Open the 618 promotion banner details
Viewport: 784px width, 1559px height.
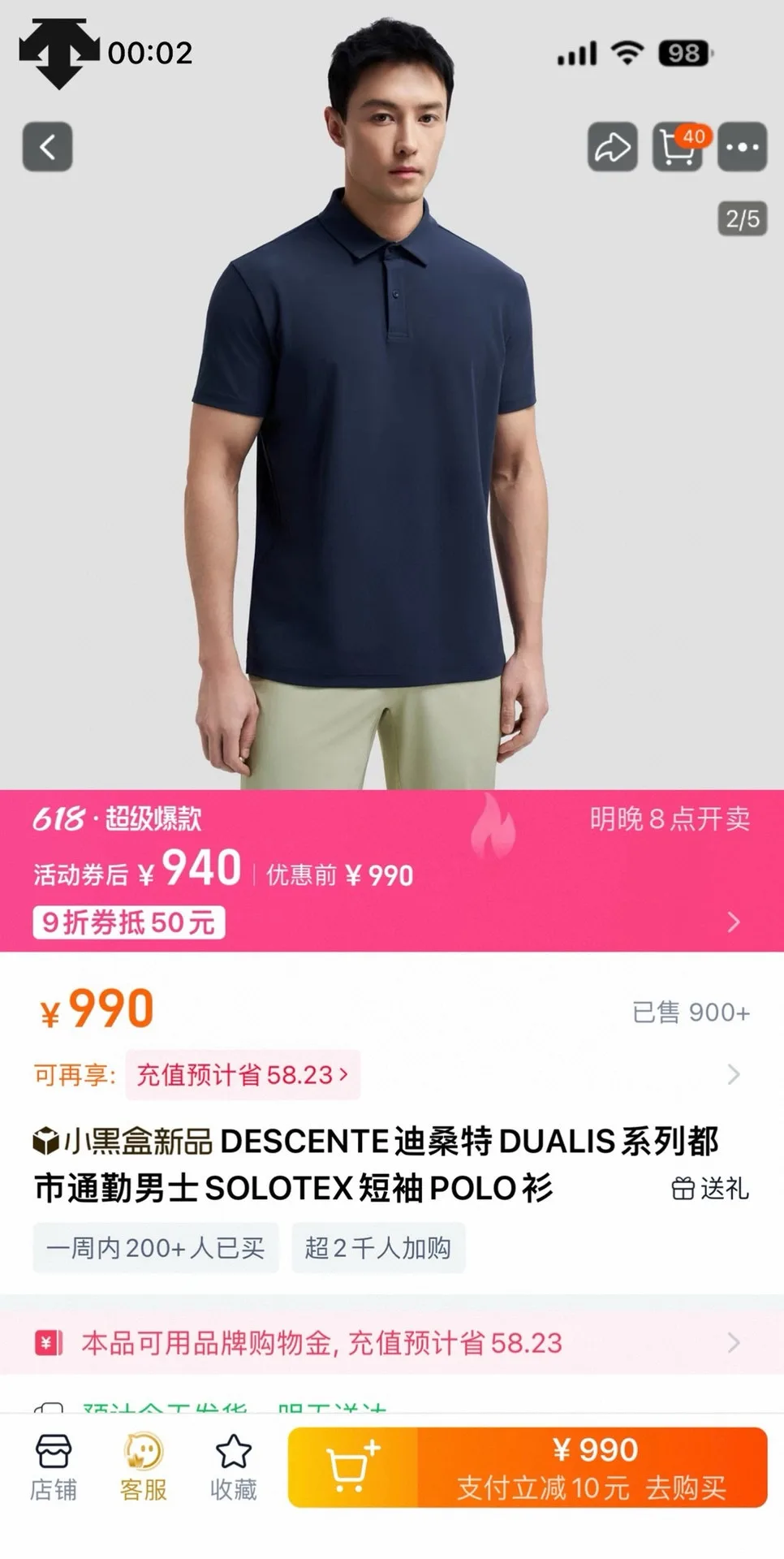click(x=734, y=922)
